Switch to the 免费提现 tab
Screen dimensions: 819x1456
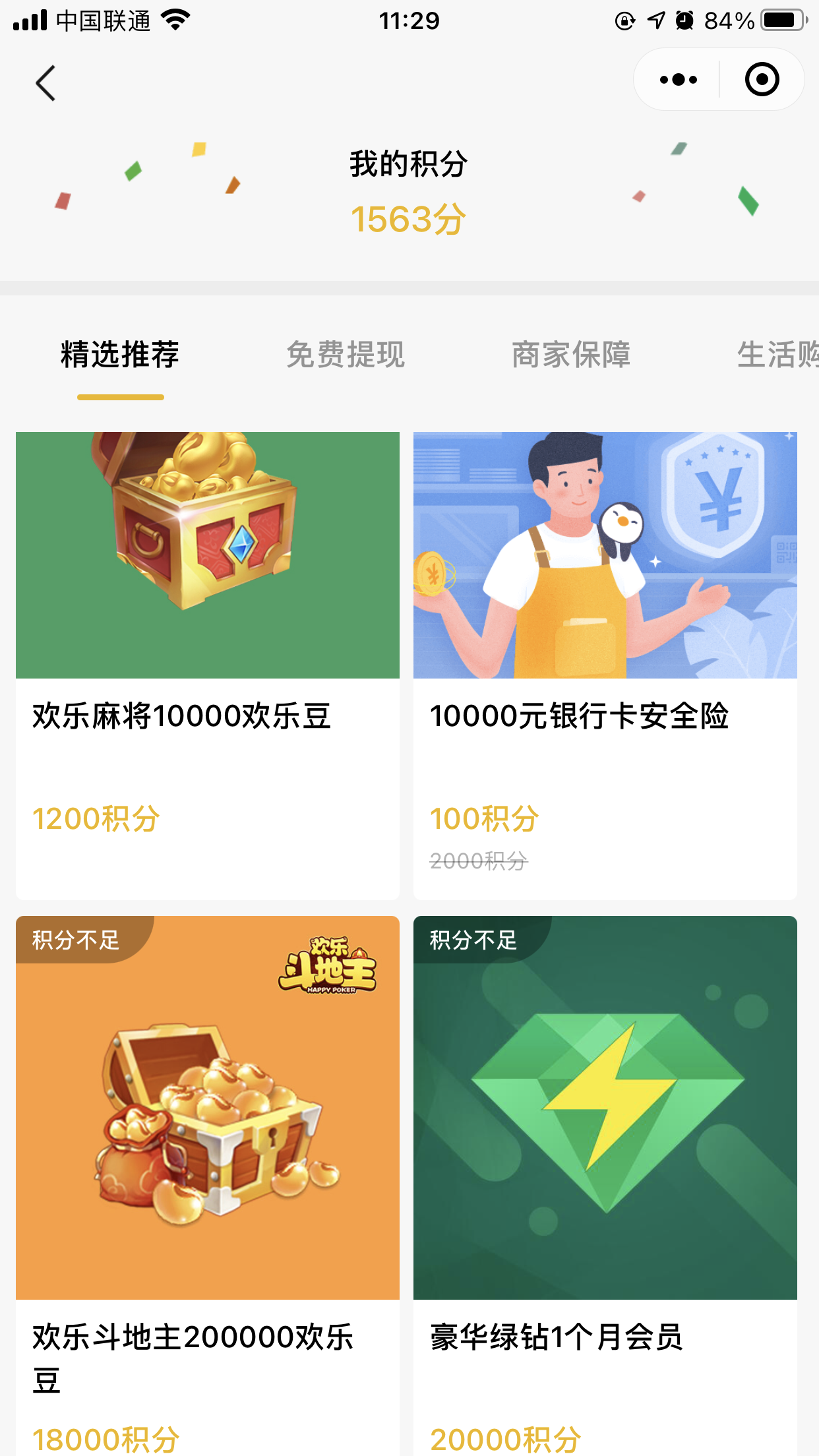tap(345, 355)
